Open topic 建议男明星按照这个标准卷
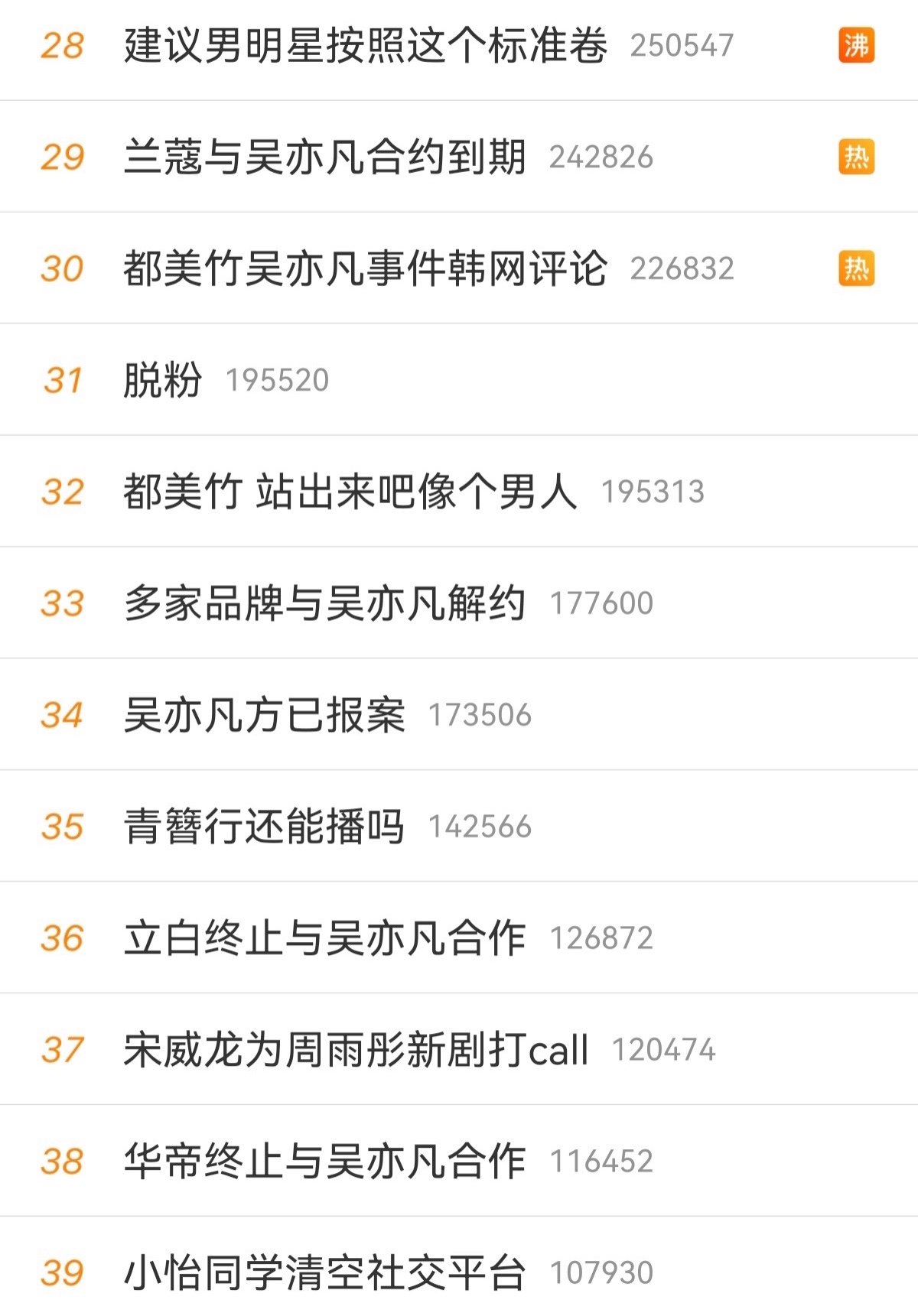This screenshot has width=918, height=1316. 366,45
